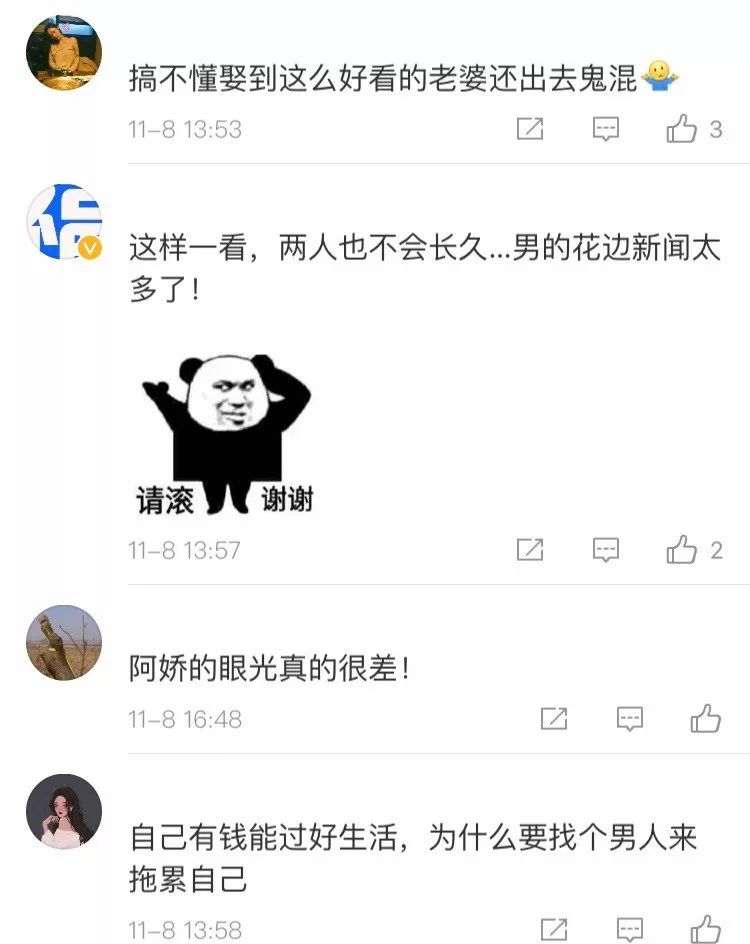The height and width of the screenshot is (944, 750).
Task: Like the comment about 花边新闻太多
Action: (x=682, y=549)
